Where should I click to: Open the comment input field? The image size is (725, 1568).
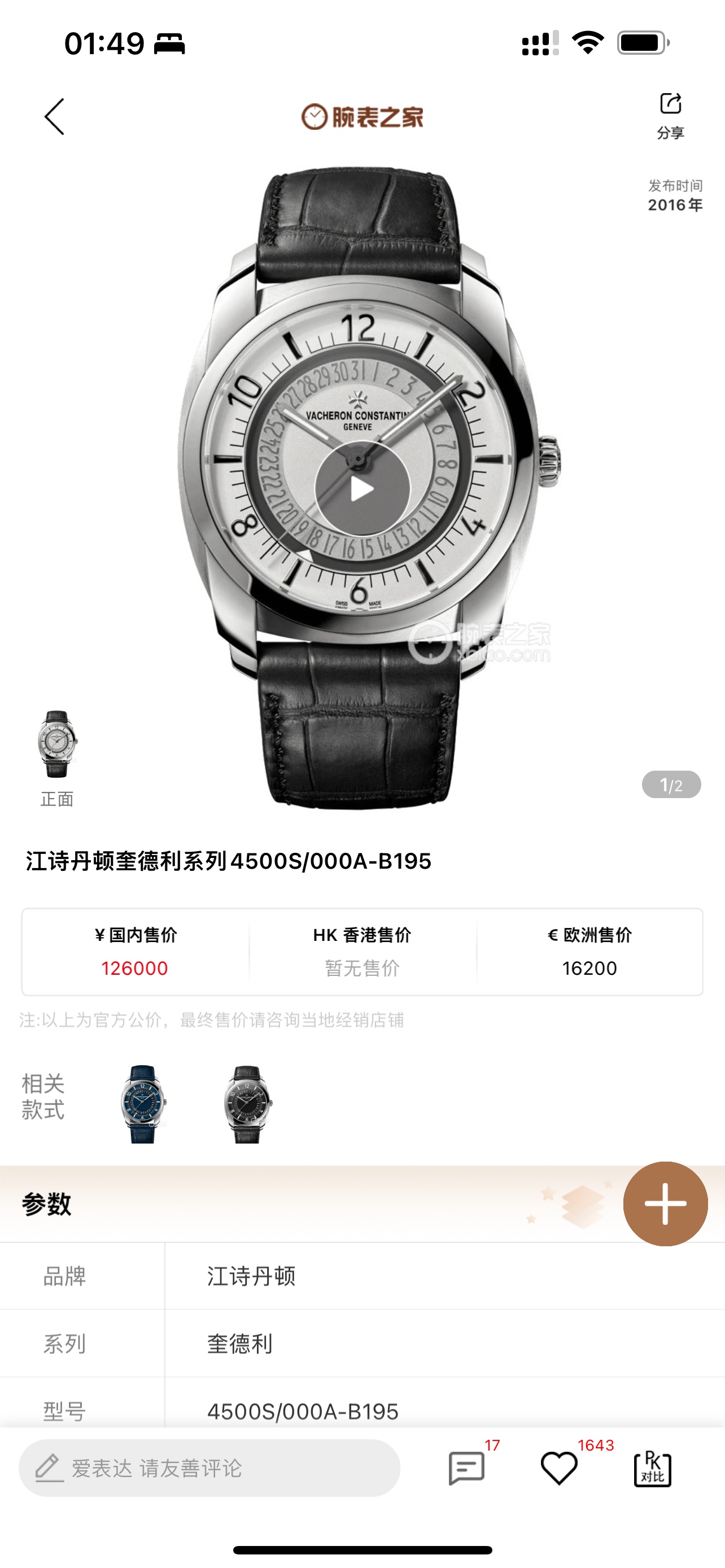click(209, 1468)
